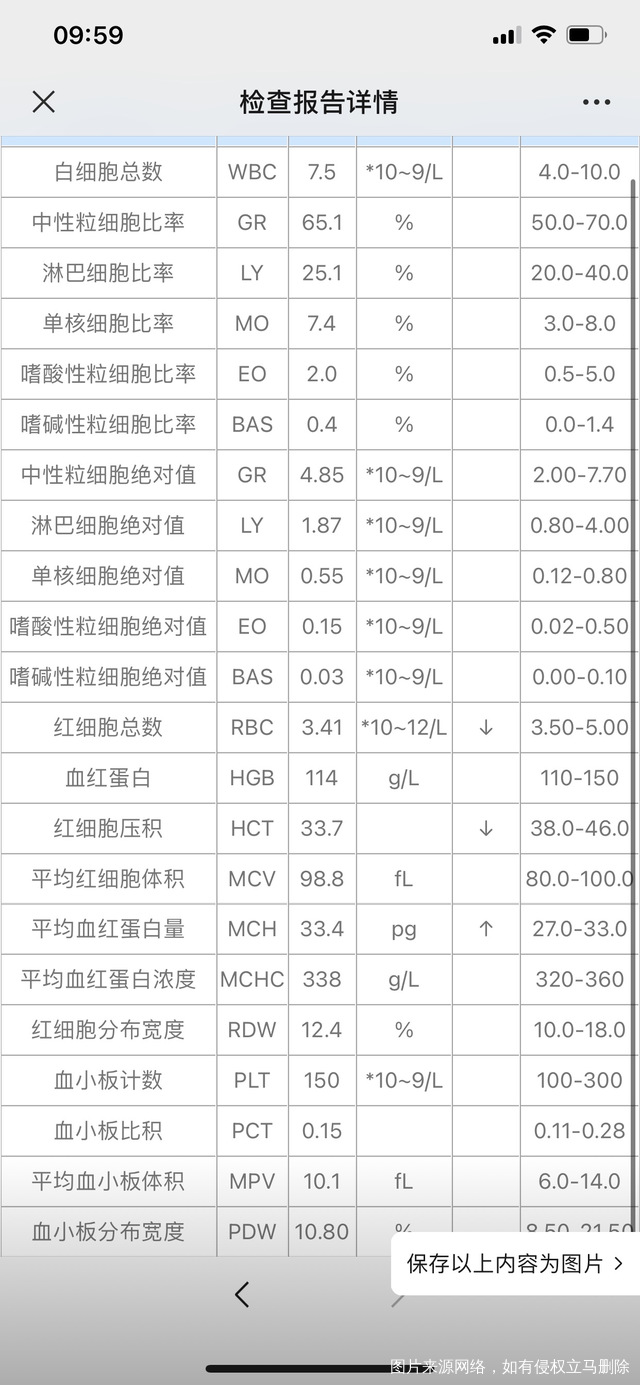Viewport: 640px width, 1385px height.
Task: Go back with the bottom left arrow
Action: (x=241, y=1295)
